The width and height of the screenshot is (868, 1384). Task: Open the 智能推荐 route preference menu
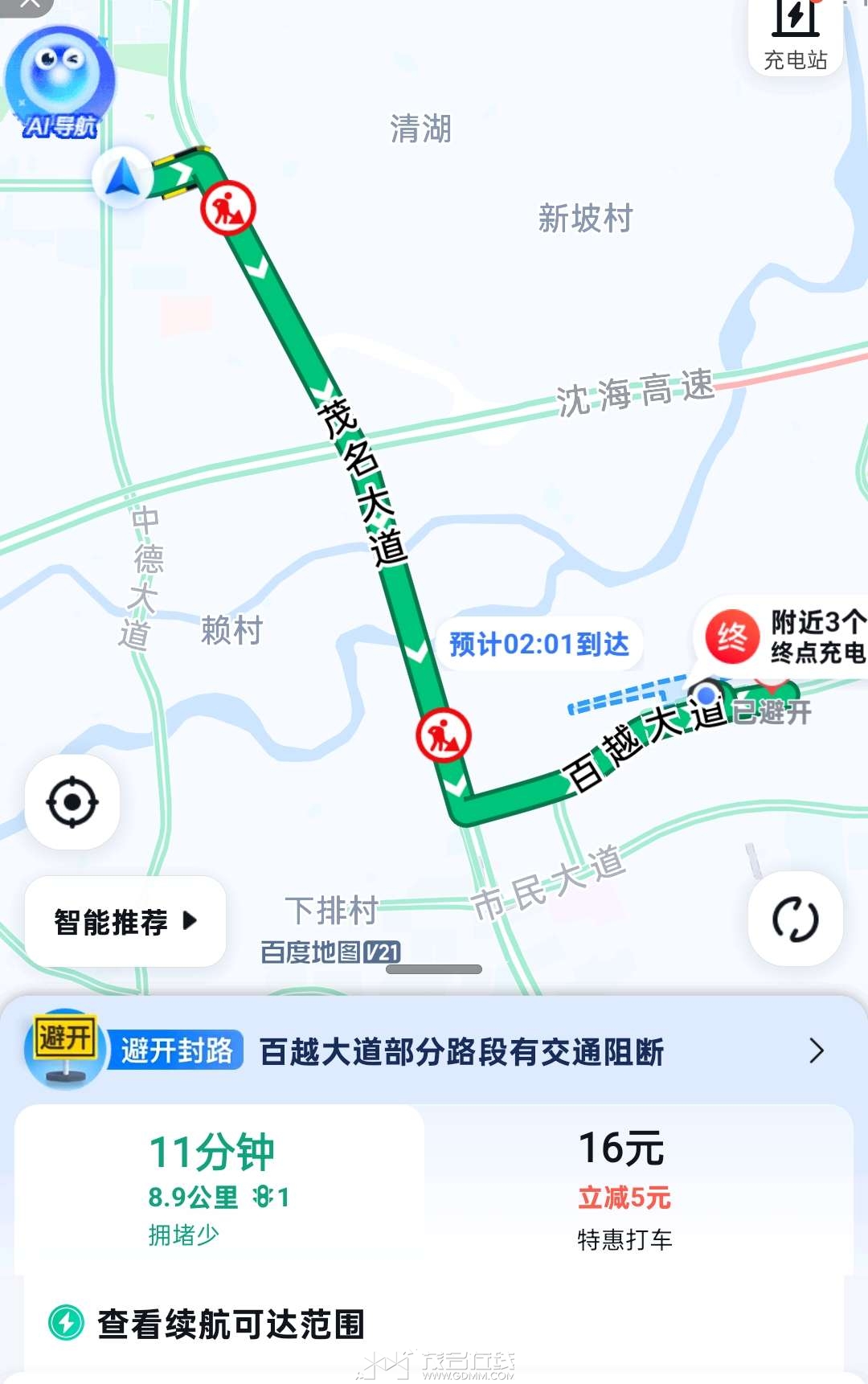[x=125, y=921]
